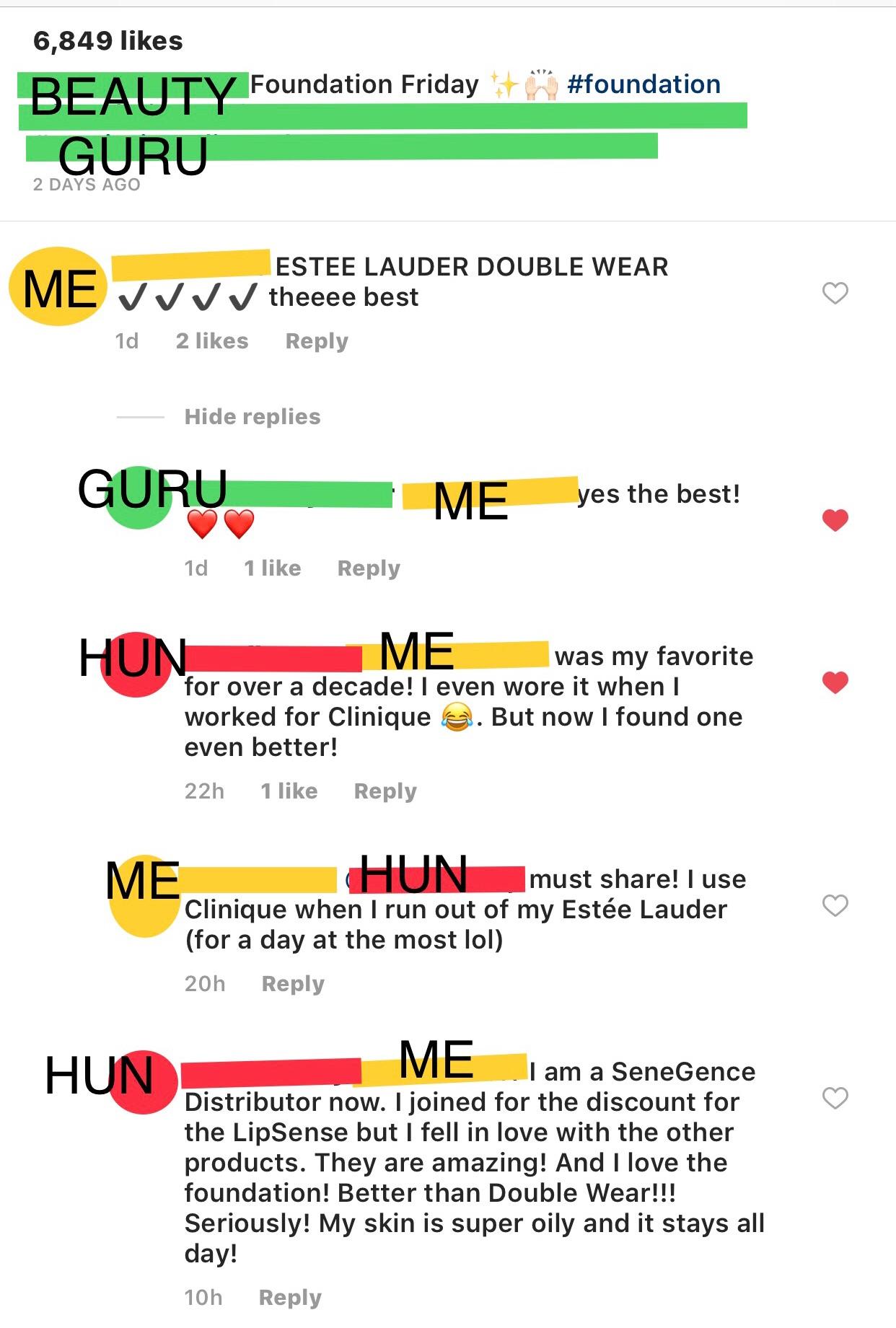The image size is (896, 1328).
Task: Reply to the 'worked for Clinique' comment
Action: (x=385, y=791)
